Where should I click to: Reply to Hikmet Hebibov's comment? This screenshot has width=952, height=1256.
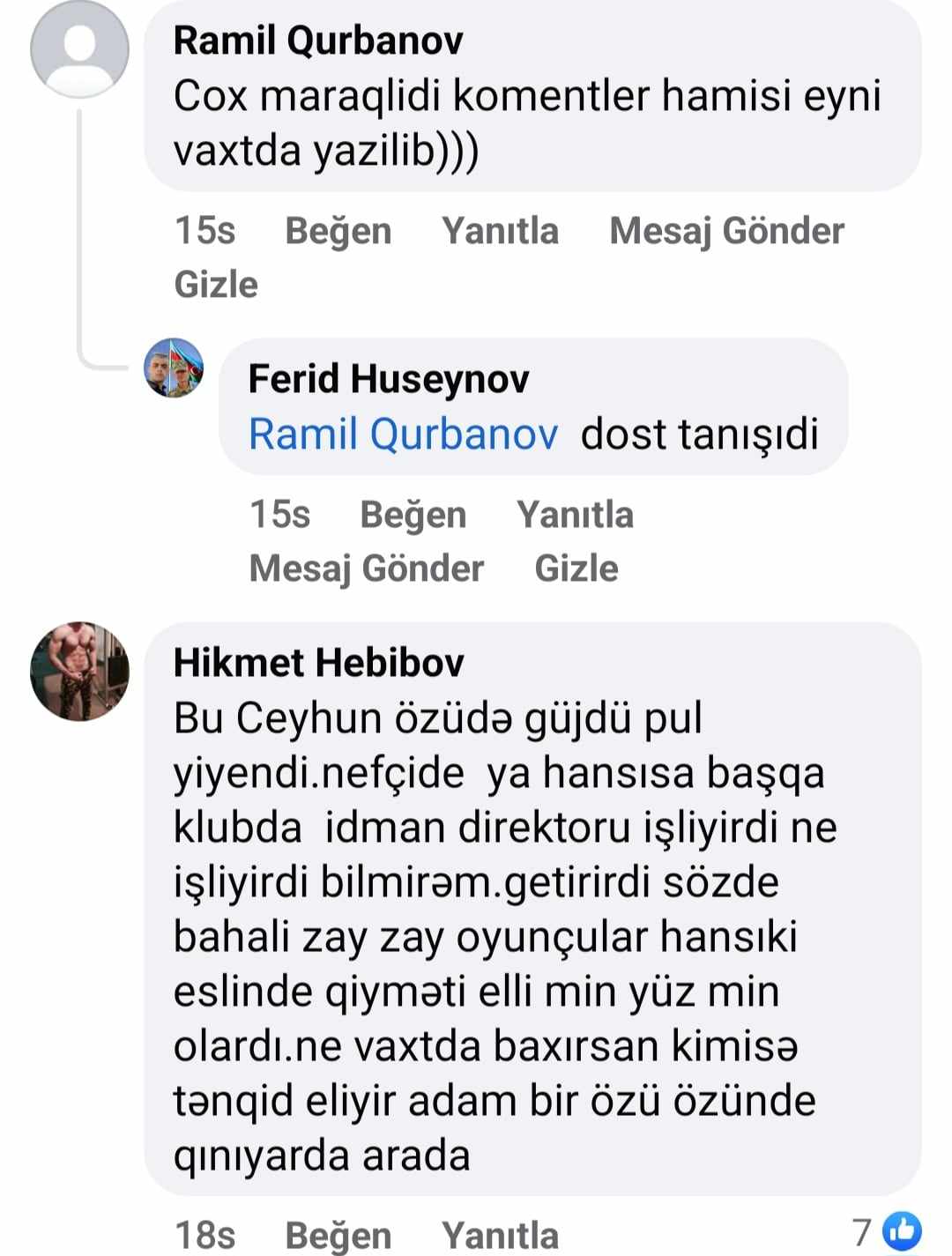point(500,1235)
